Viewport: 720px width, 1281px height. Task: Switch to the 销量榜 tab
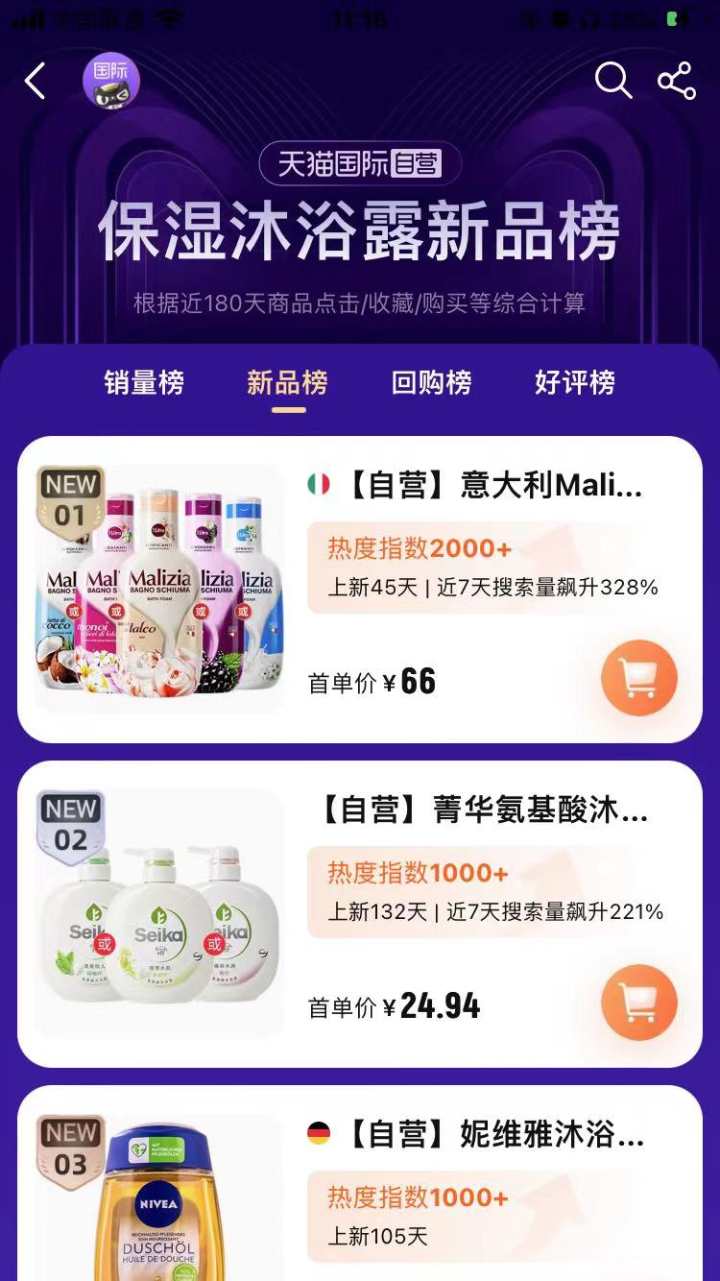coord(144,383)
